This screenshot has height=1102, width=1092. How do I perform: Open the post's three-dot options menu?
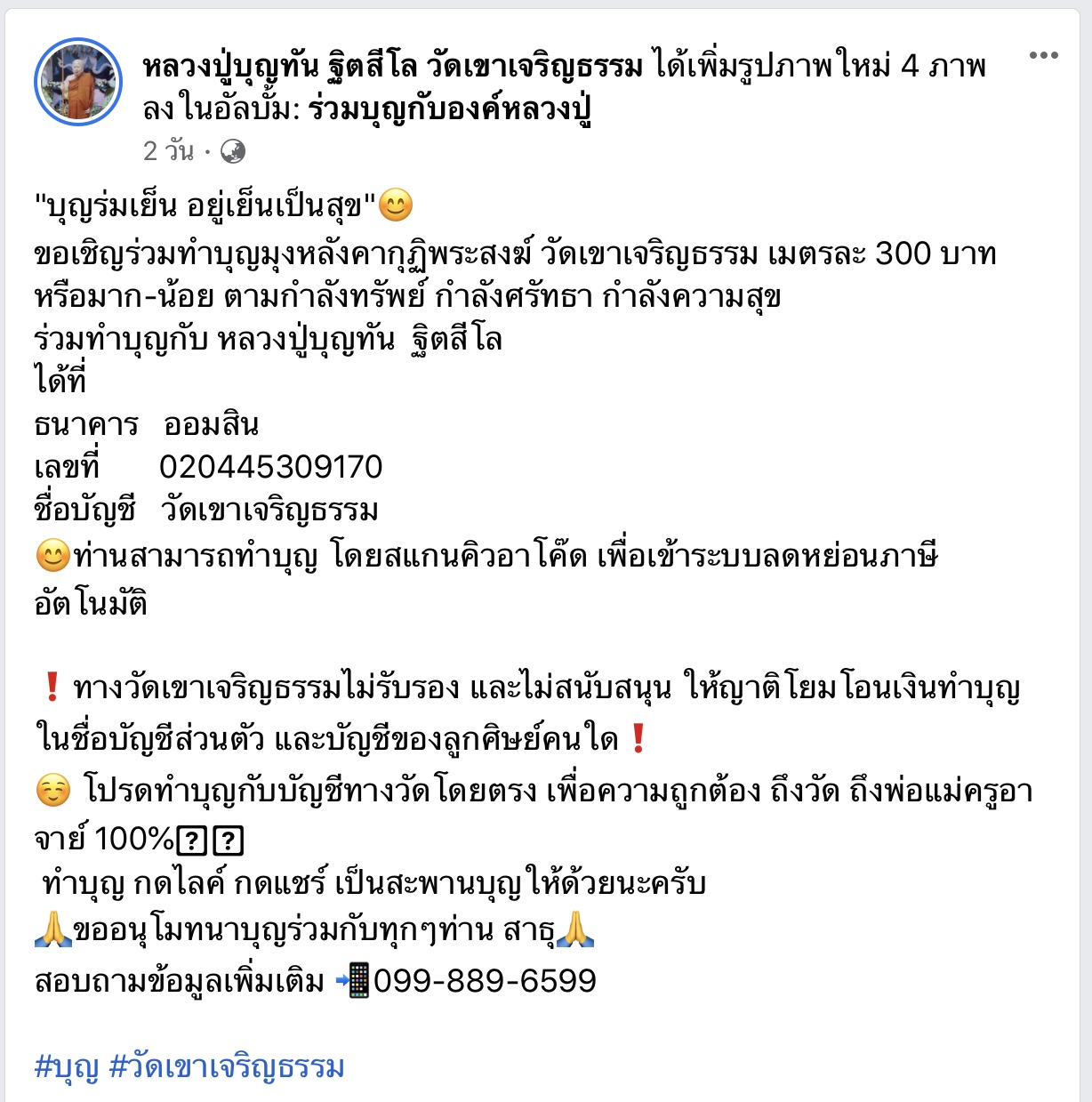(1043, 56)
